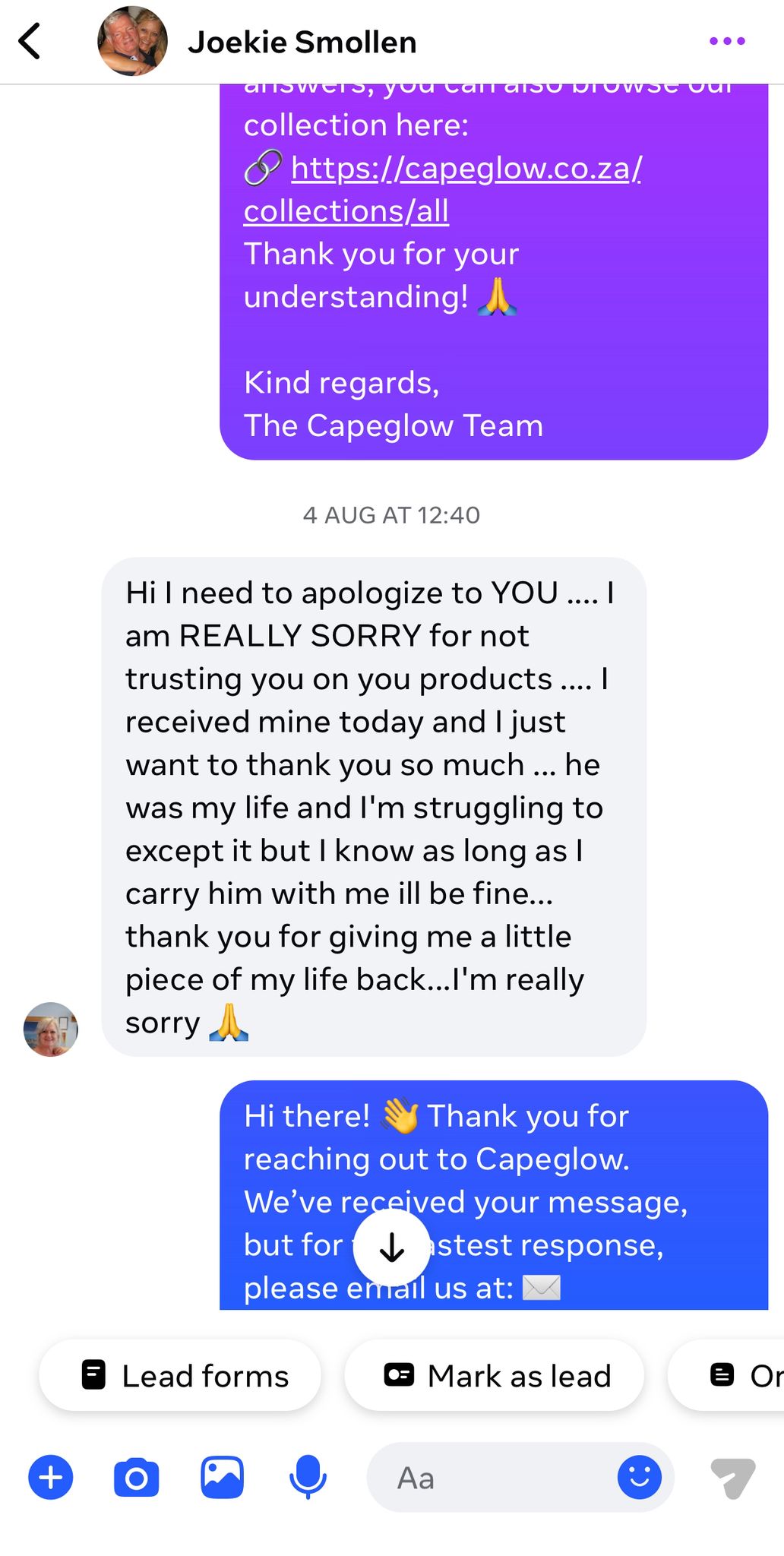
Task: Jump to latest messages with the down arrow
Action: [x=391, y=1248]
